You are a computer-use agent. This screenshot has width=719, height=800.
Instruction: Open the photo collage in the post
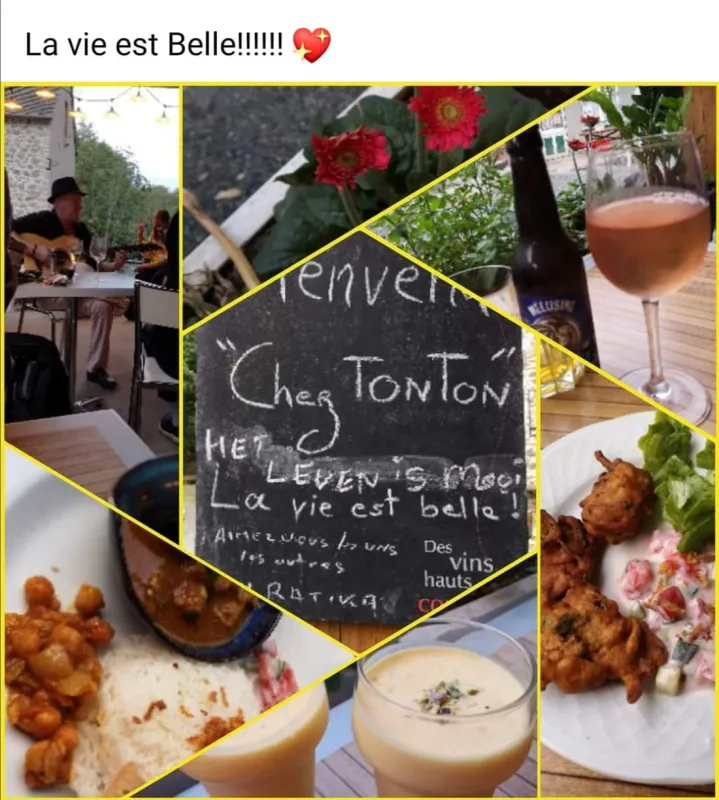tap(360, 440)
